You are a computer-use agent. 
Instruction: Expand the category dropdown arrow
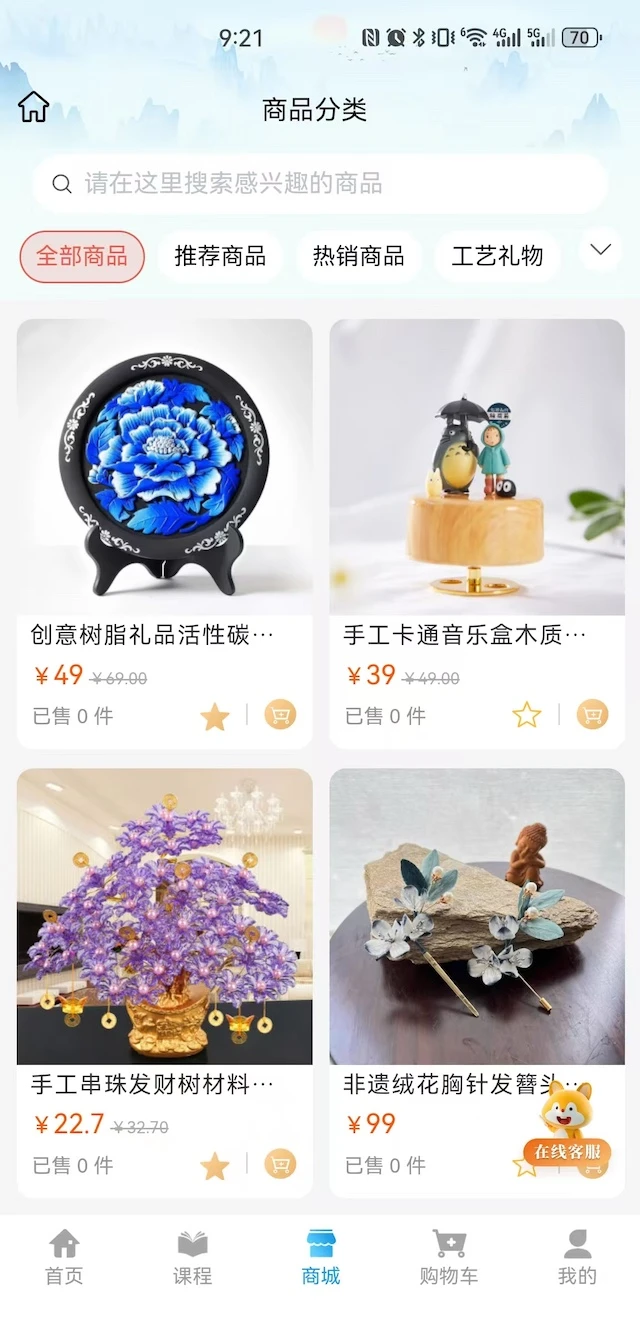click(600, 250)
